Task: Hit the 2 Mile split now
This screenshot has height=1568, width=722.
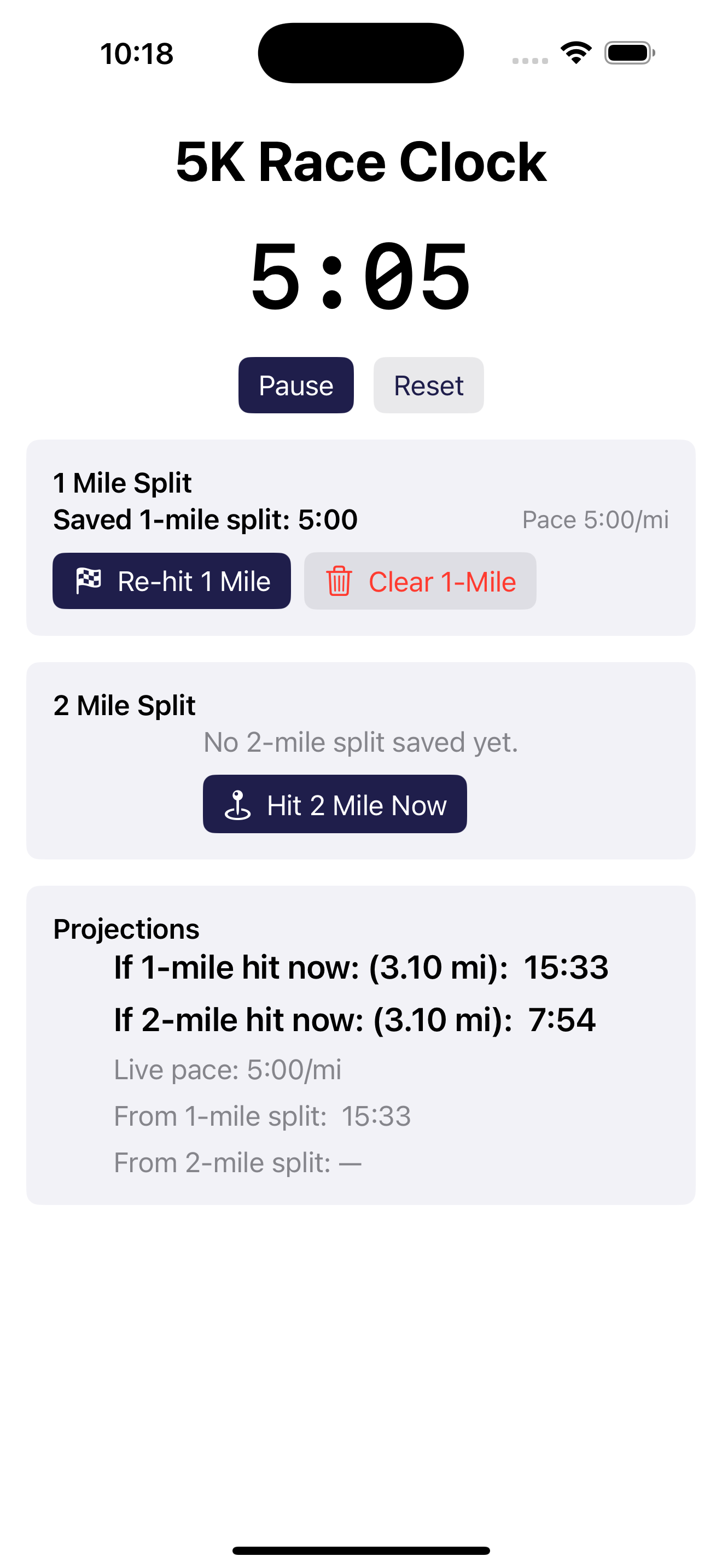Action: [334, 804]
